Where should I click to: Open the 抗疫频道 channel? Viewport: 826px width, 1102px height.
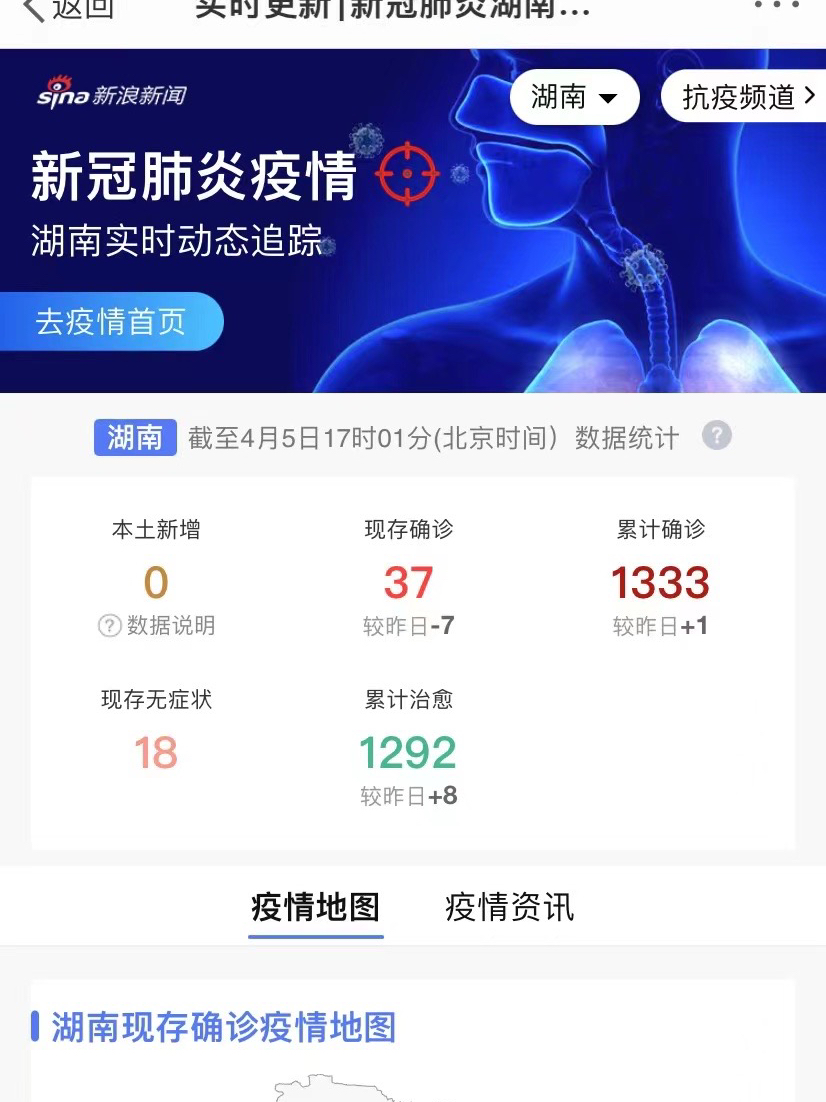pyautogui.click(x=745, y=97)
